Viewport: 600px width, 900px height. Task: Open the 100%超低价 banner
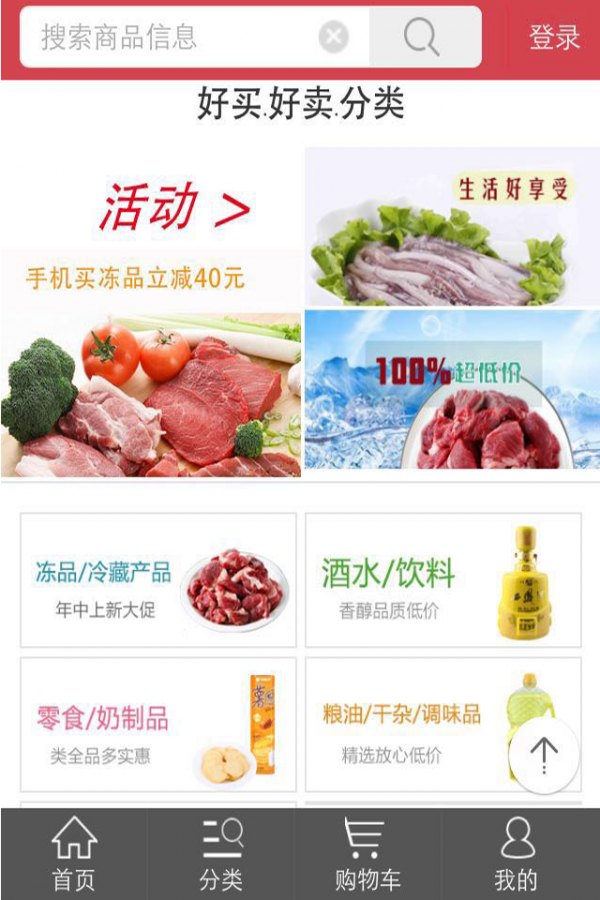point(452,389)
